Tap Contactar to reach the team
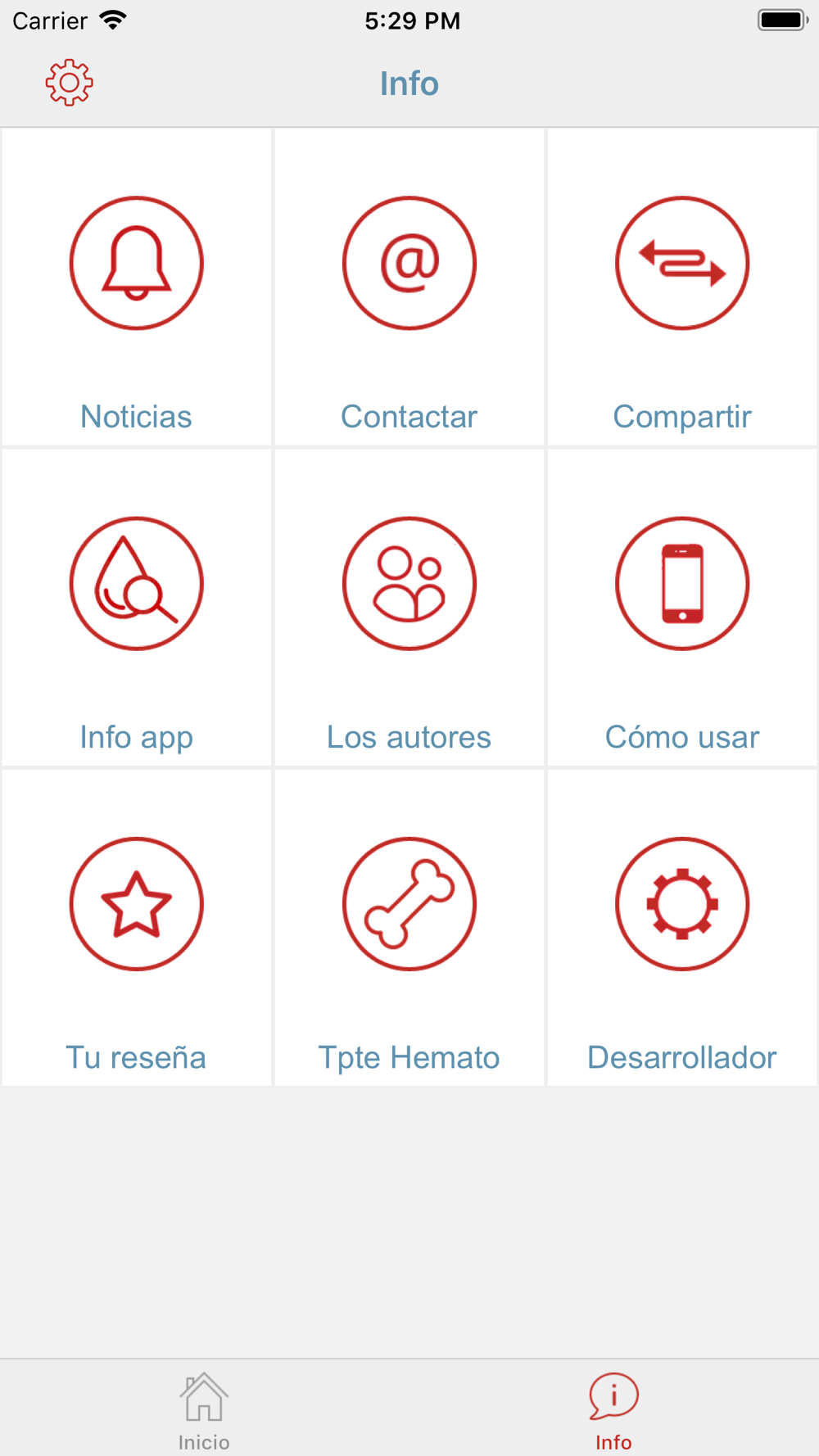The image size is (819, 1456). pos(409,287)
